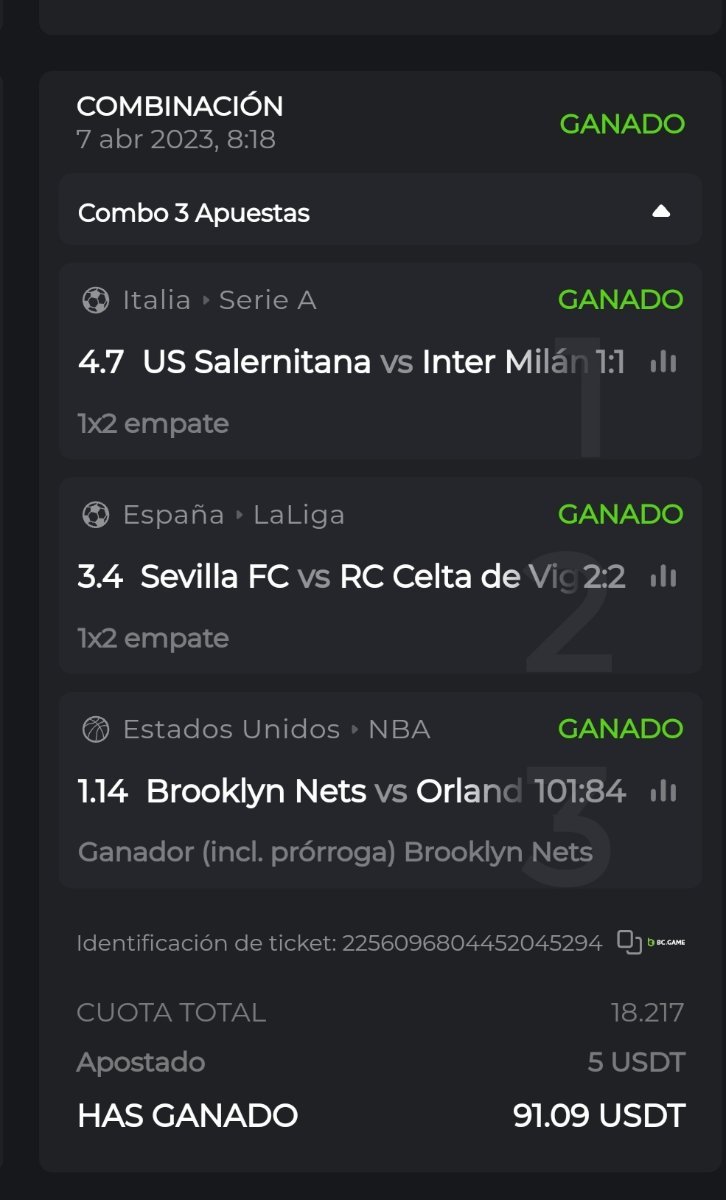The width and height of the screenshot is (726, 1200).
Task: Copy the ticket identification number
Action: pos(629,942)
